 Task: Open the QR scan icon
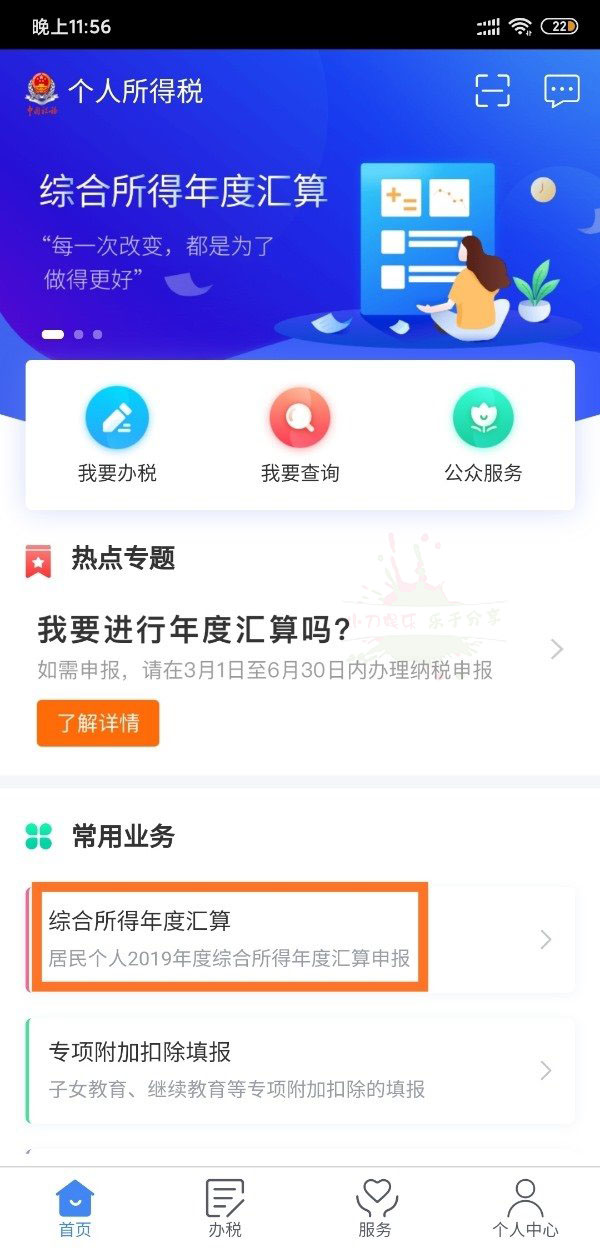click(x=492, y=91)
